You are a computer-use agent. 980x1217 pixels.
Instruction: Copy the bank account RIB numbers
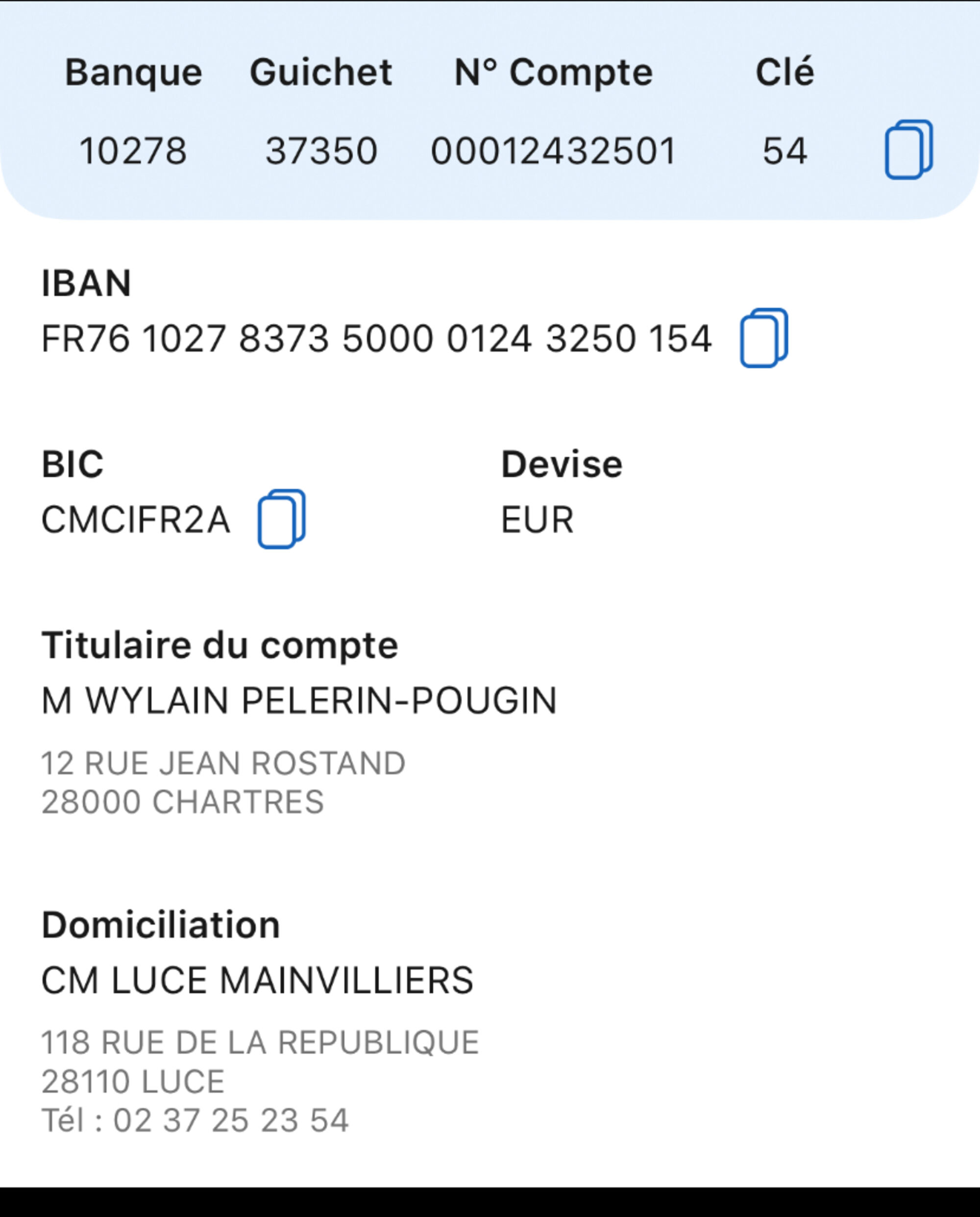click(x=908, y=149)
